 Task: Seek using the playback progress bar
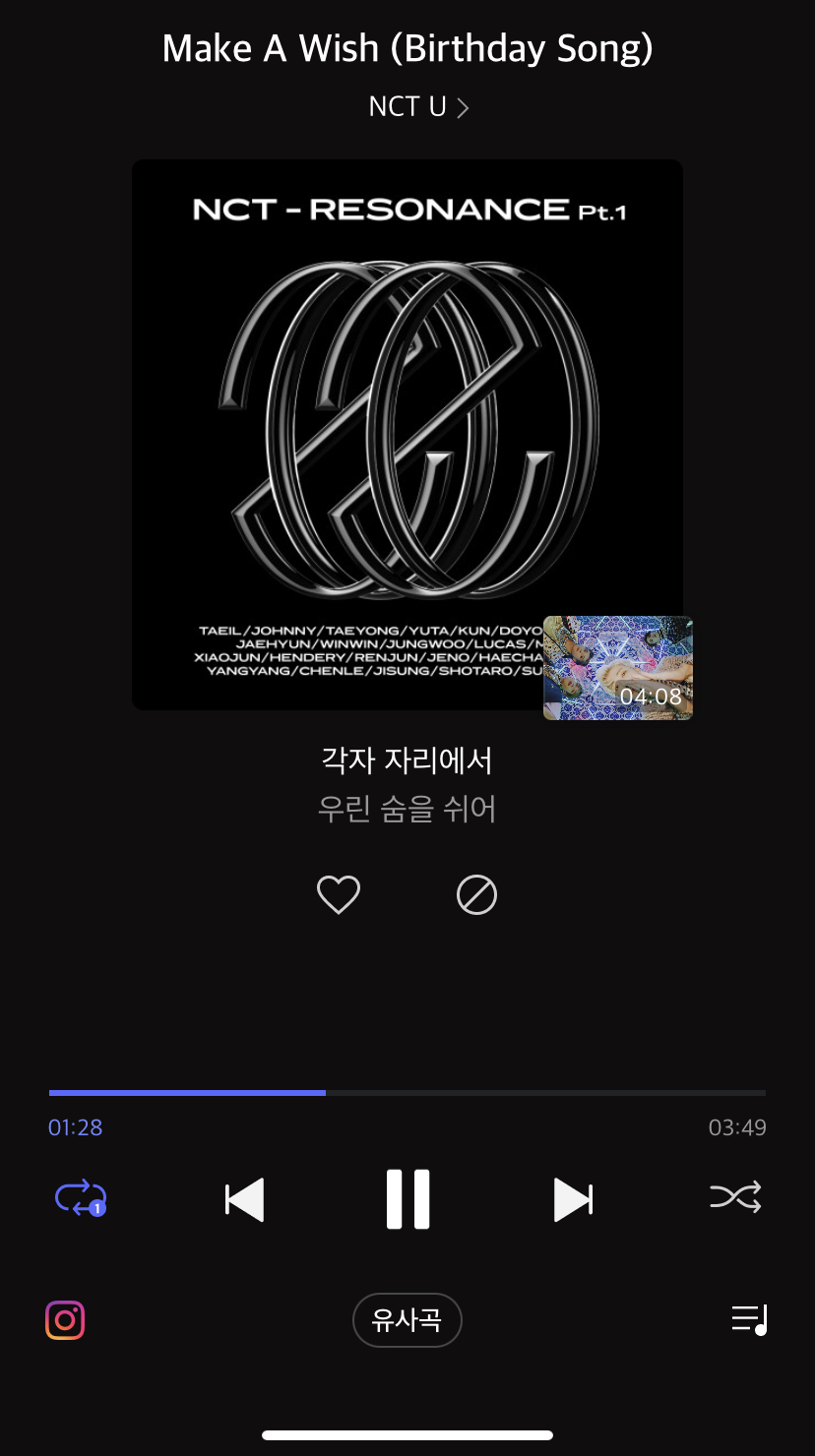point(407,1092)
